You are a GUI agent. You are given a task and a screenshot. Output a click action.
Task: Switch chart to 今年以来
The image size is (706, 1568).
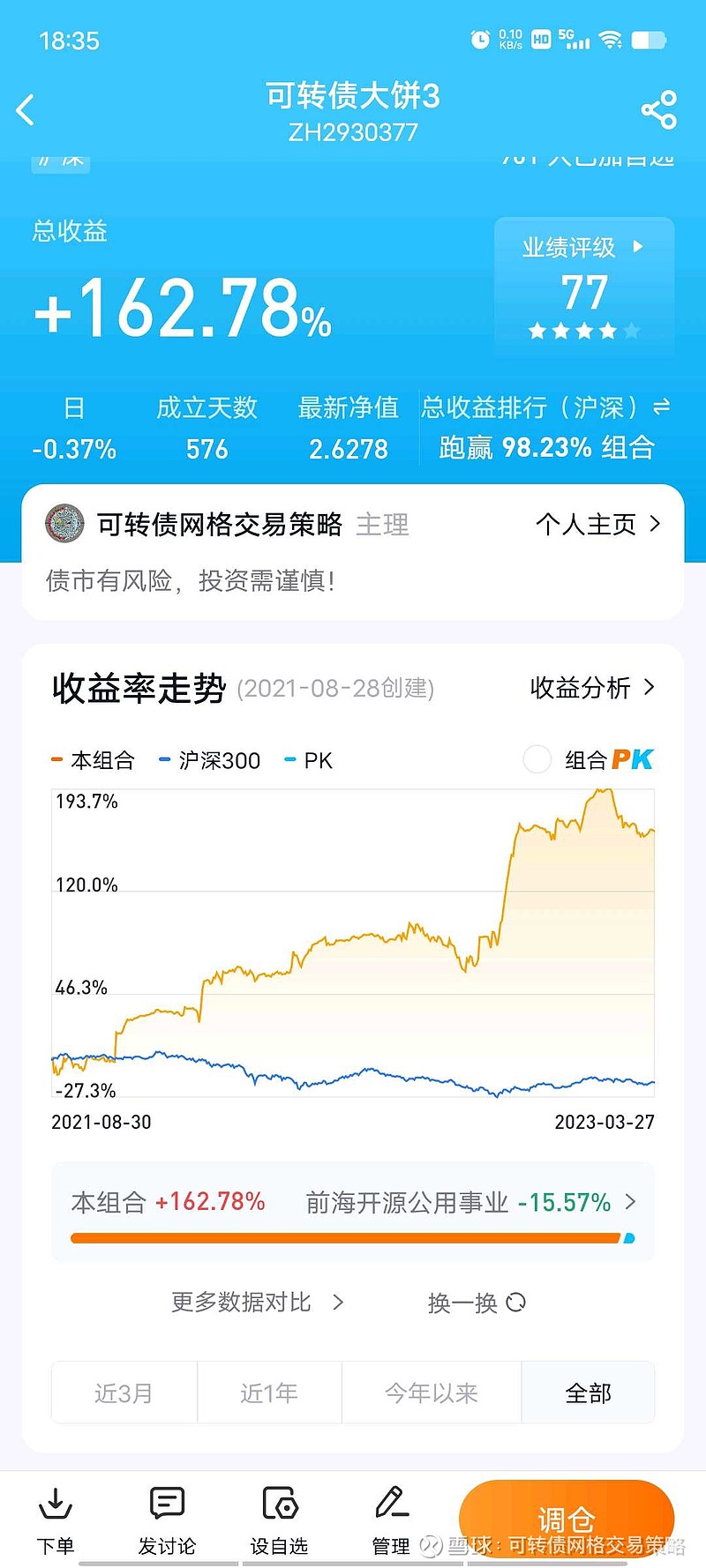tap(432, 1393)
